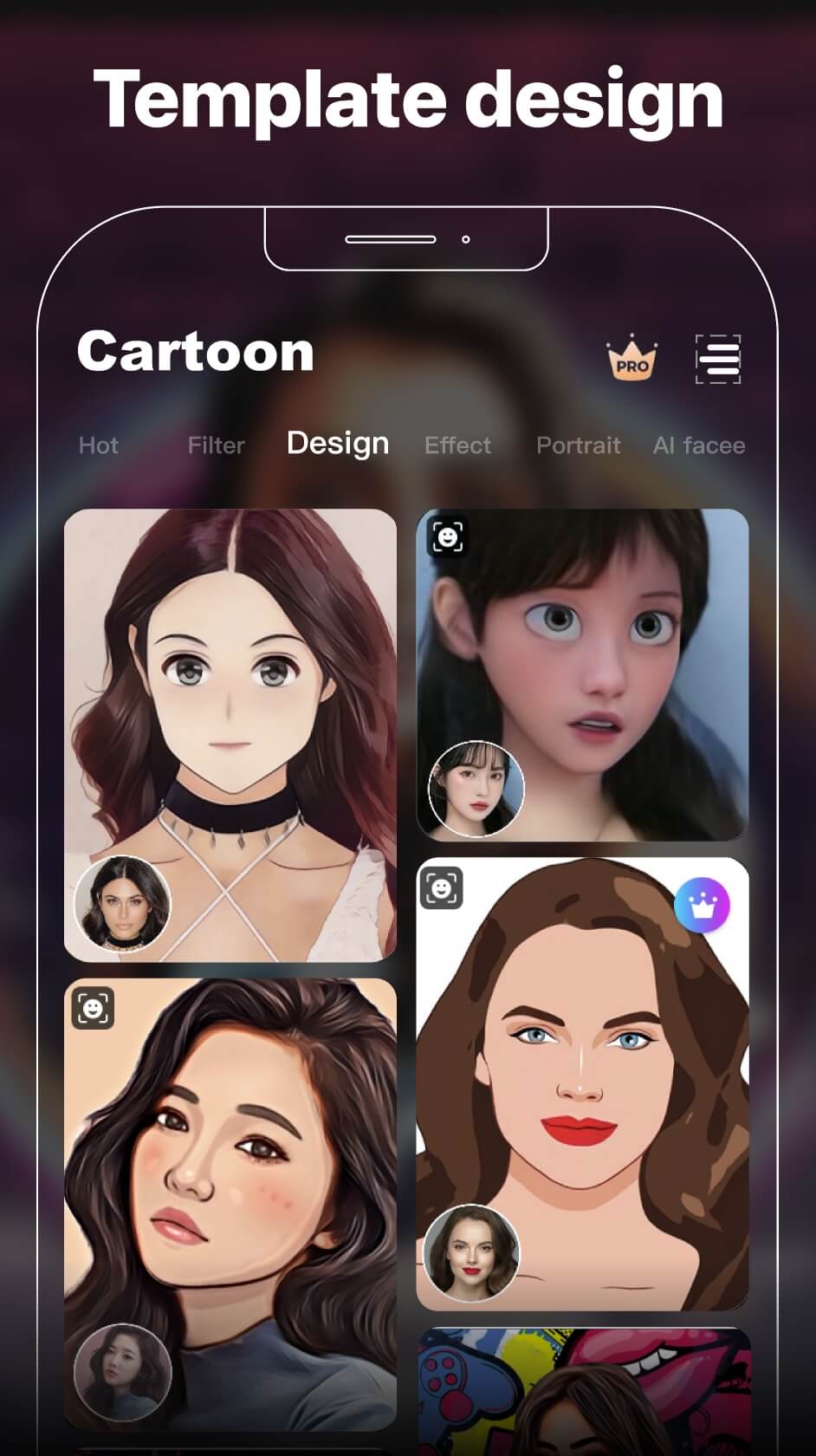Screen dimensions: 816x1456
Task: Tap premium crown badge on red-lipstick template
Action: 703,904
